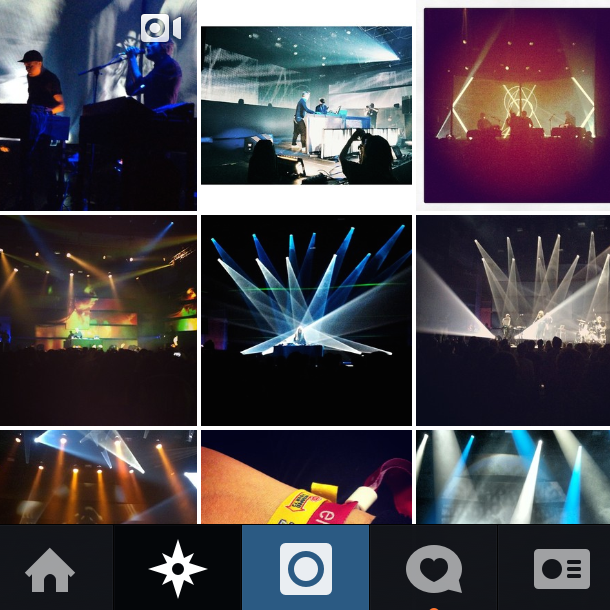Go to the Home feed tab
Screen dimensions: 610x610
[50, 569]
